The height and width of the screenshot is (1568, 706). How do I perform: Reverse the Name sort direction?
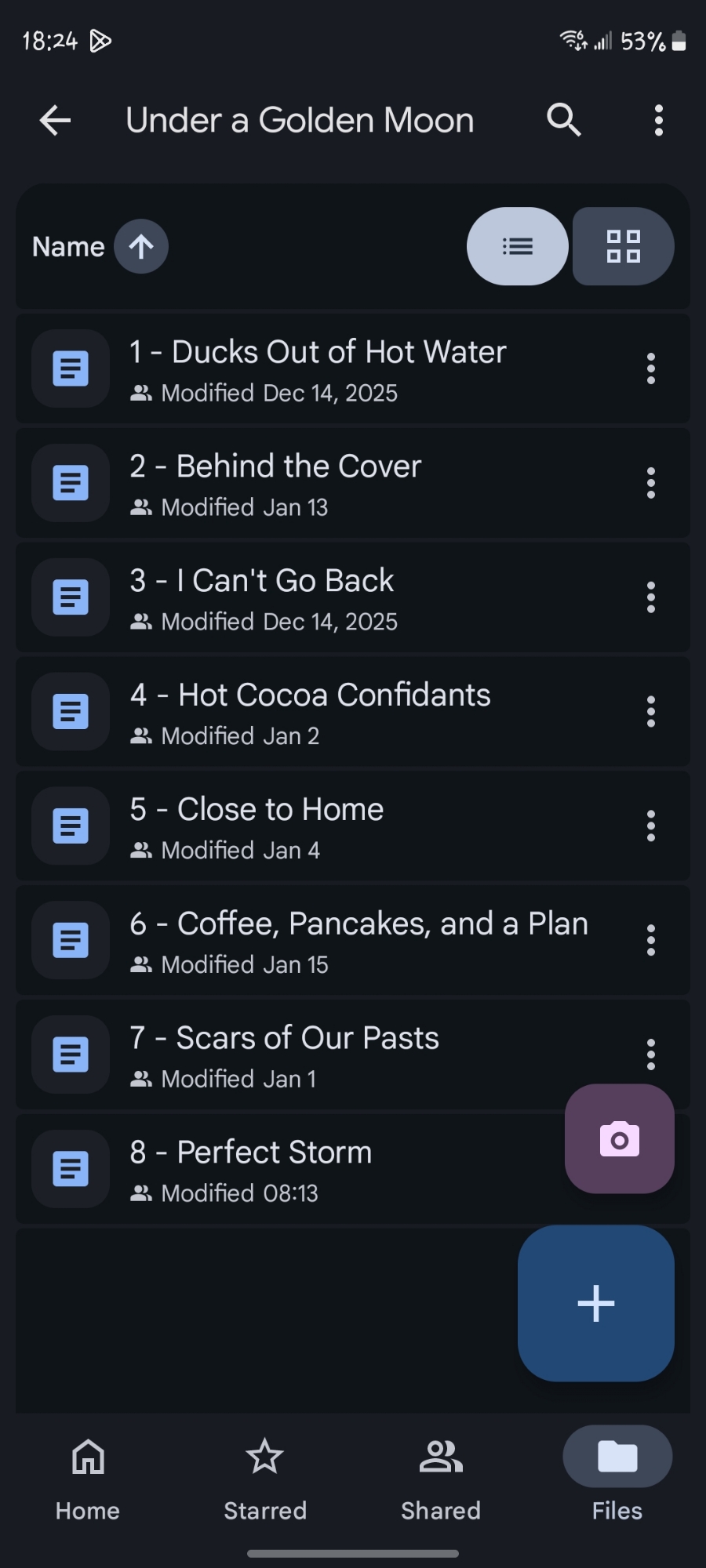point(141,247)
